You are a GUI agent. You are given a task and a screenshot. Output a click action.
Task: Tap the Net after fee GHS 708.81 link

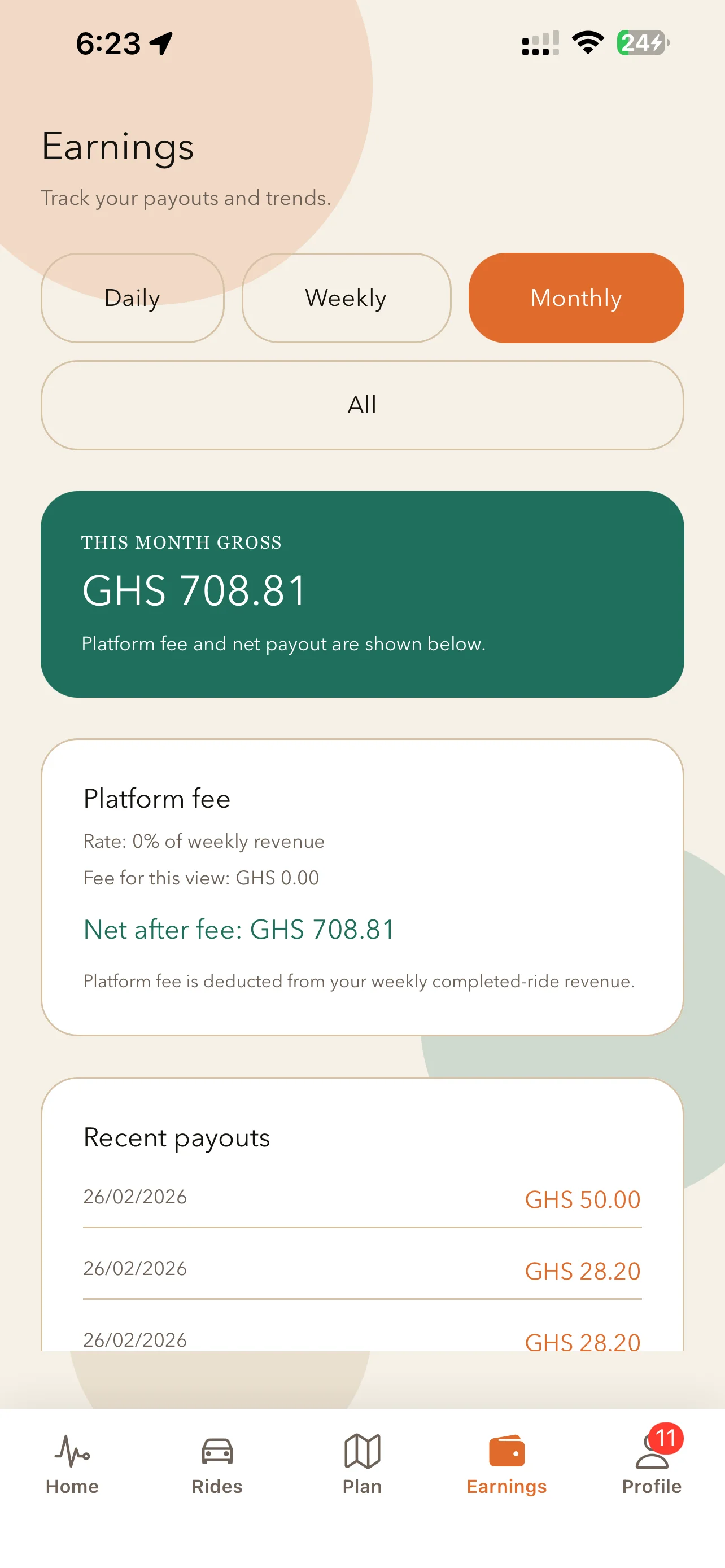click(x=238, y=930)
